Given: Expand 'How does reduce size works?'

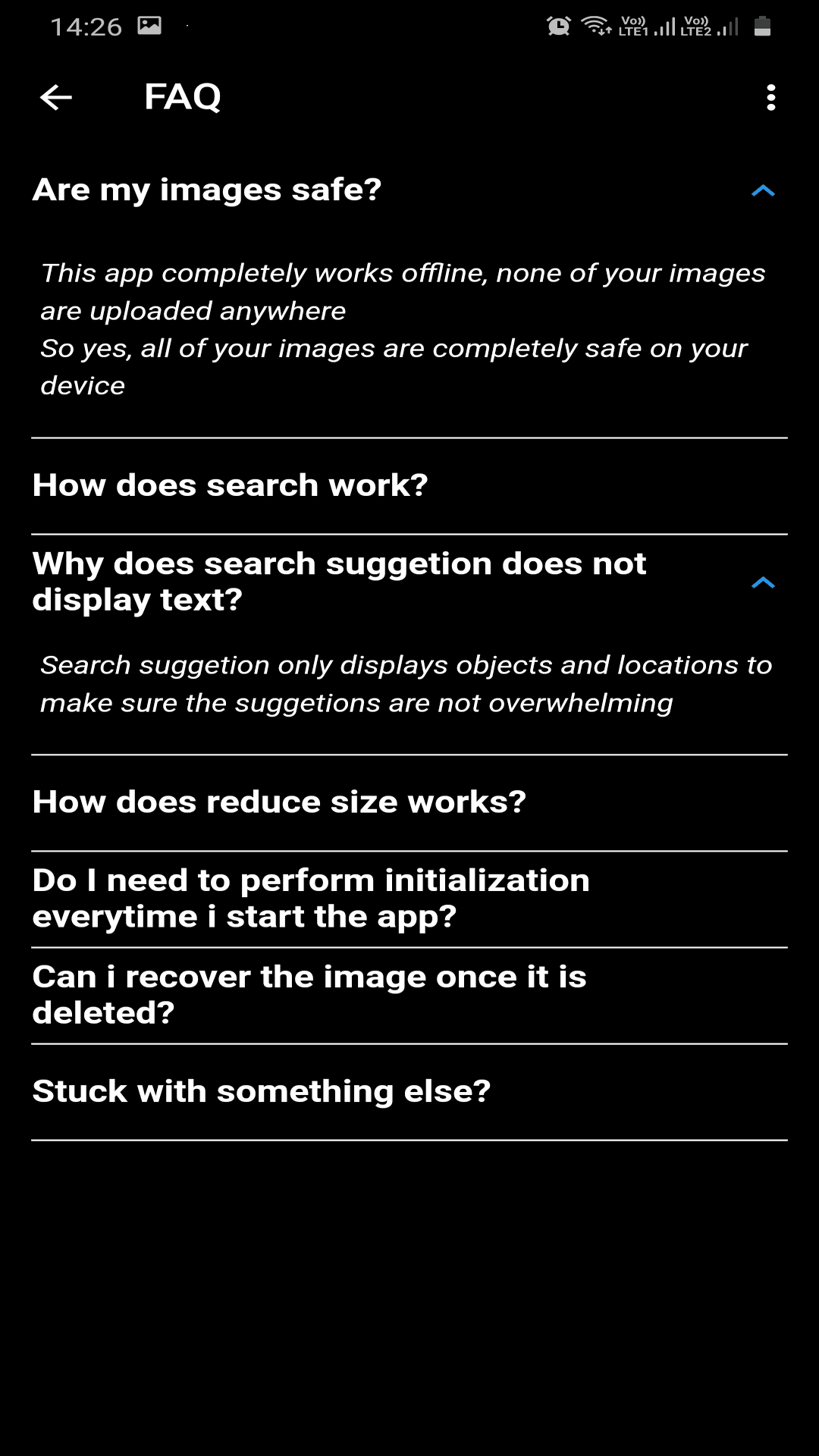Looking at the screenshot, I should pos(409,802).
